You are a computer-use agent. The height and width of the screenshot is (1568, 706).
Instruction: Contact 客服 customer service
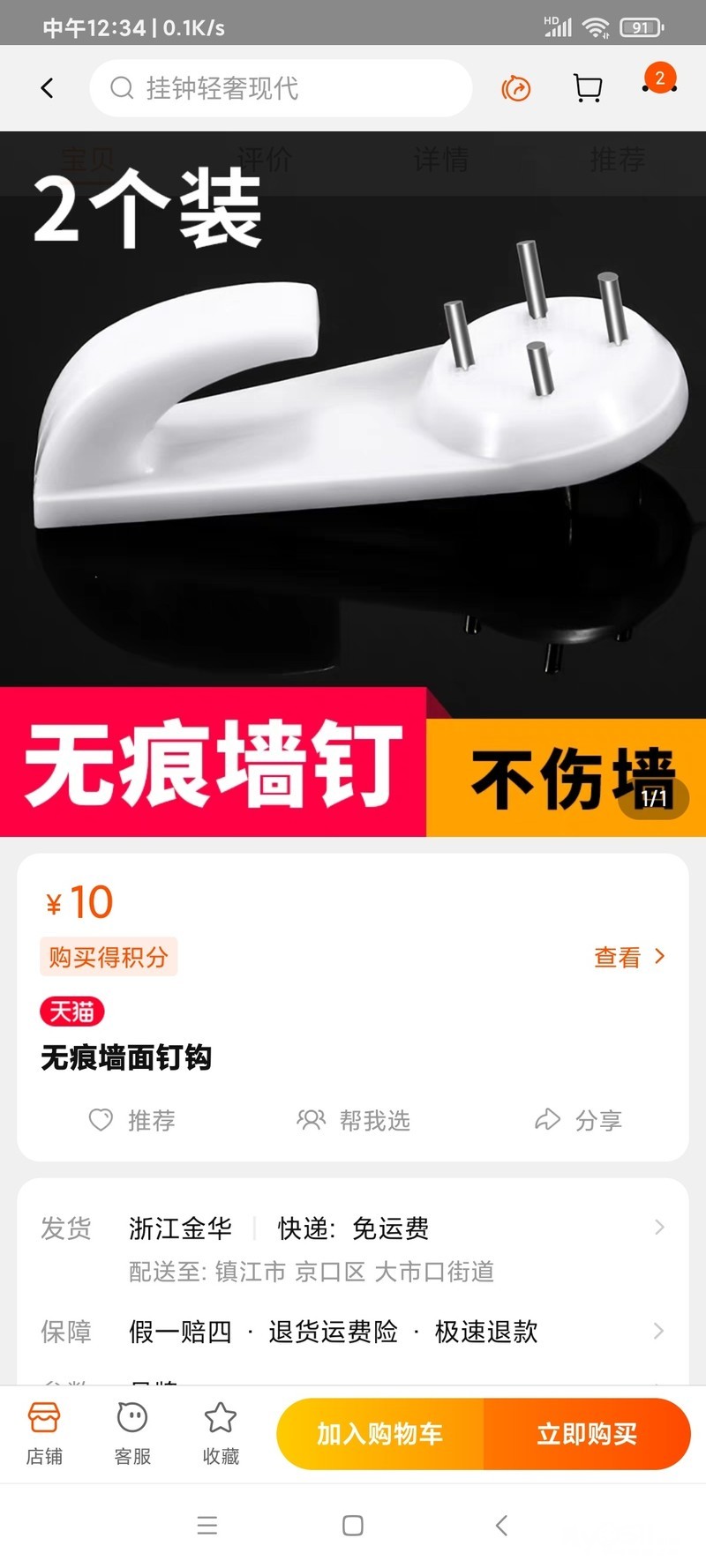(x=132, y=1433)
